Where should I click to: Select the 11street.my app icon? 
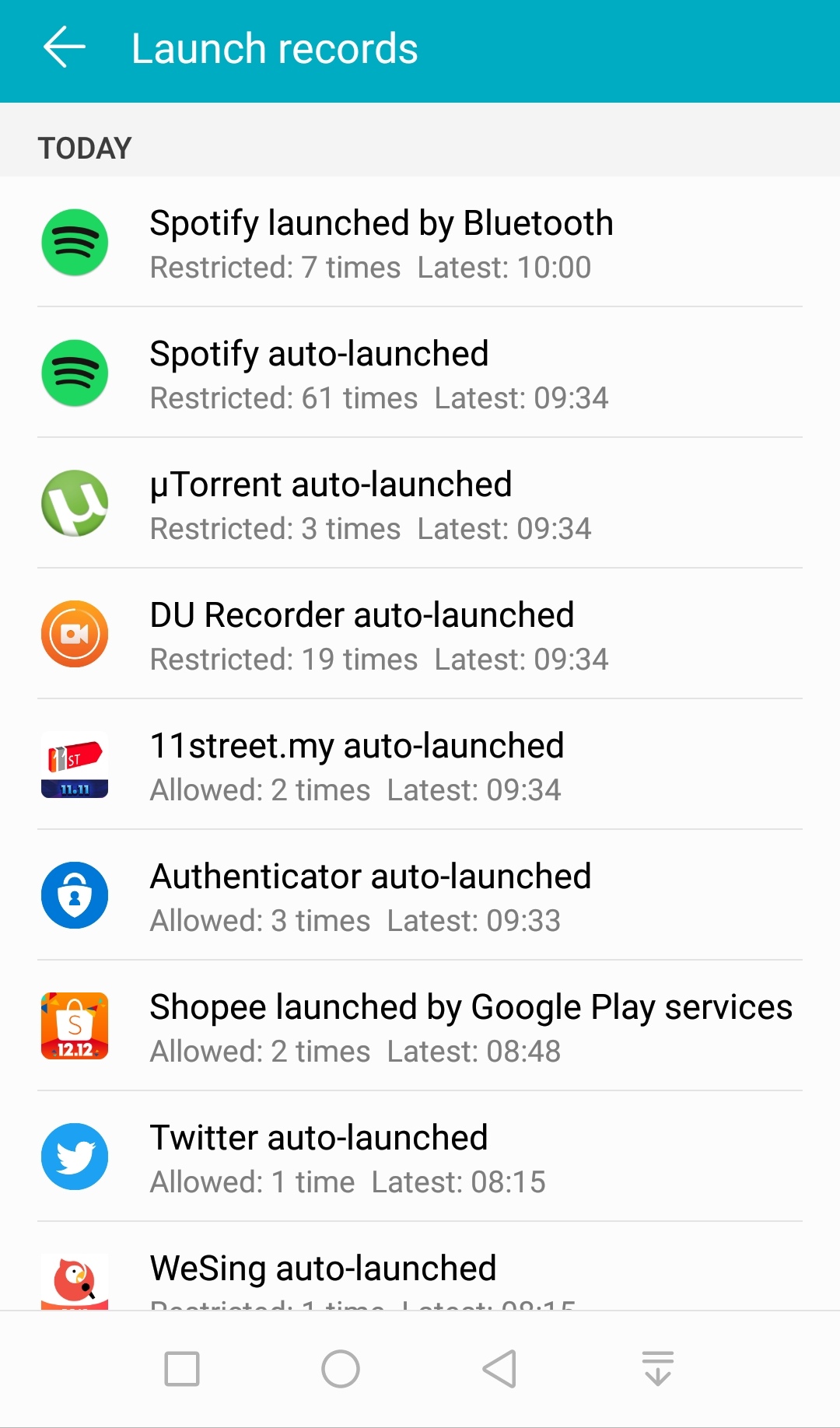[x=74, y=765]
